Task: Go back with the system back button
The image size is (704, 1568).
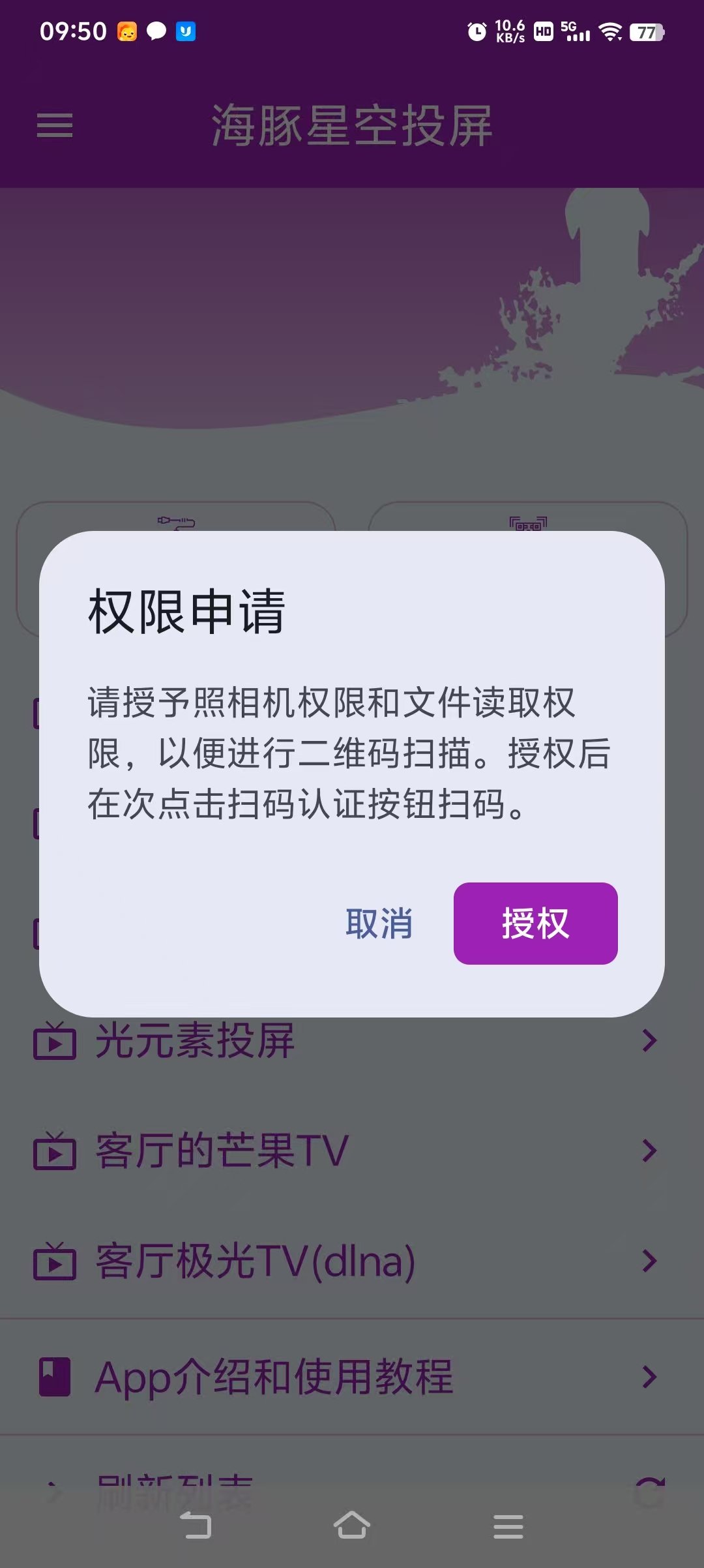Action: click(196, 1526)
